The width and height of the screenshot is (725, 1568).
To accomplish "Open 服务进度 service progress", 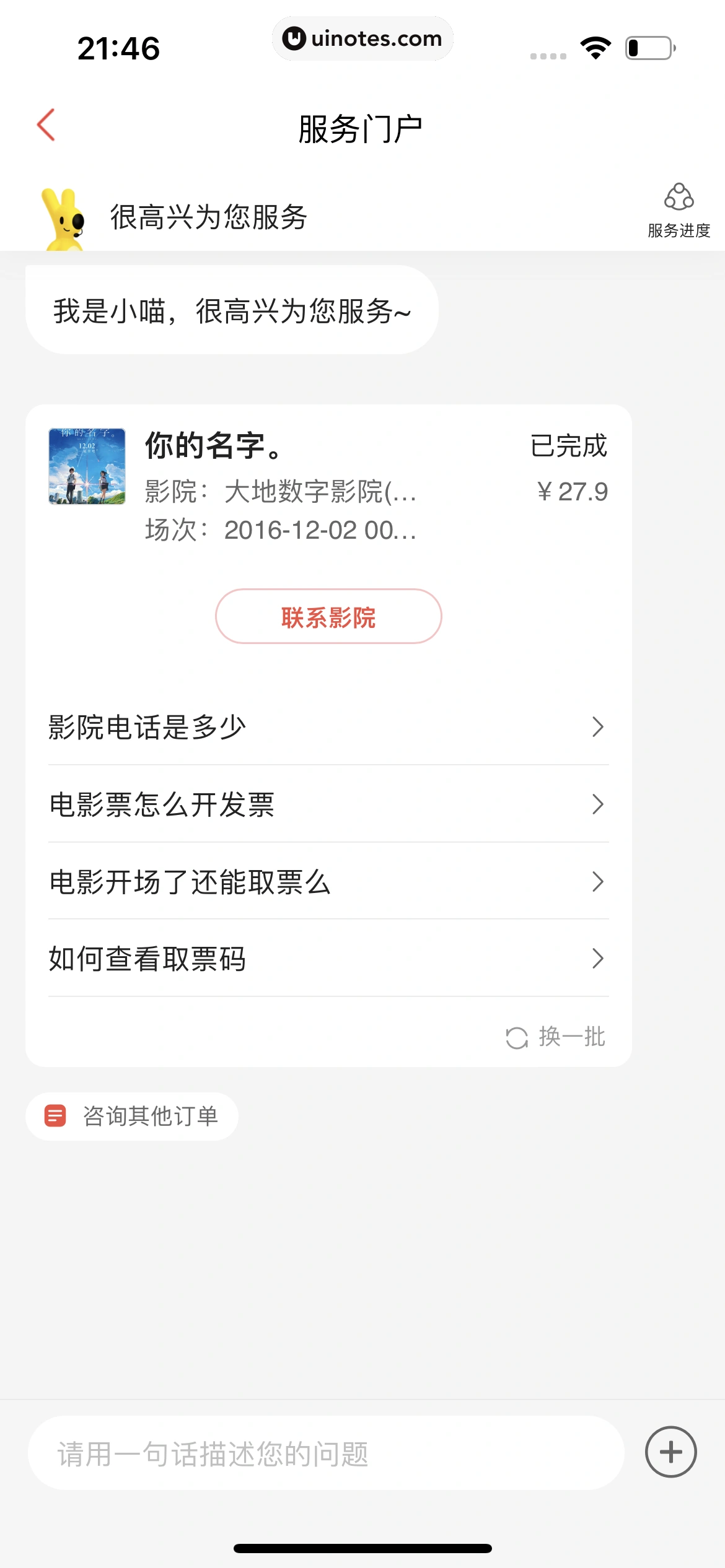I will 679,211.
